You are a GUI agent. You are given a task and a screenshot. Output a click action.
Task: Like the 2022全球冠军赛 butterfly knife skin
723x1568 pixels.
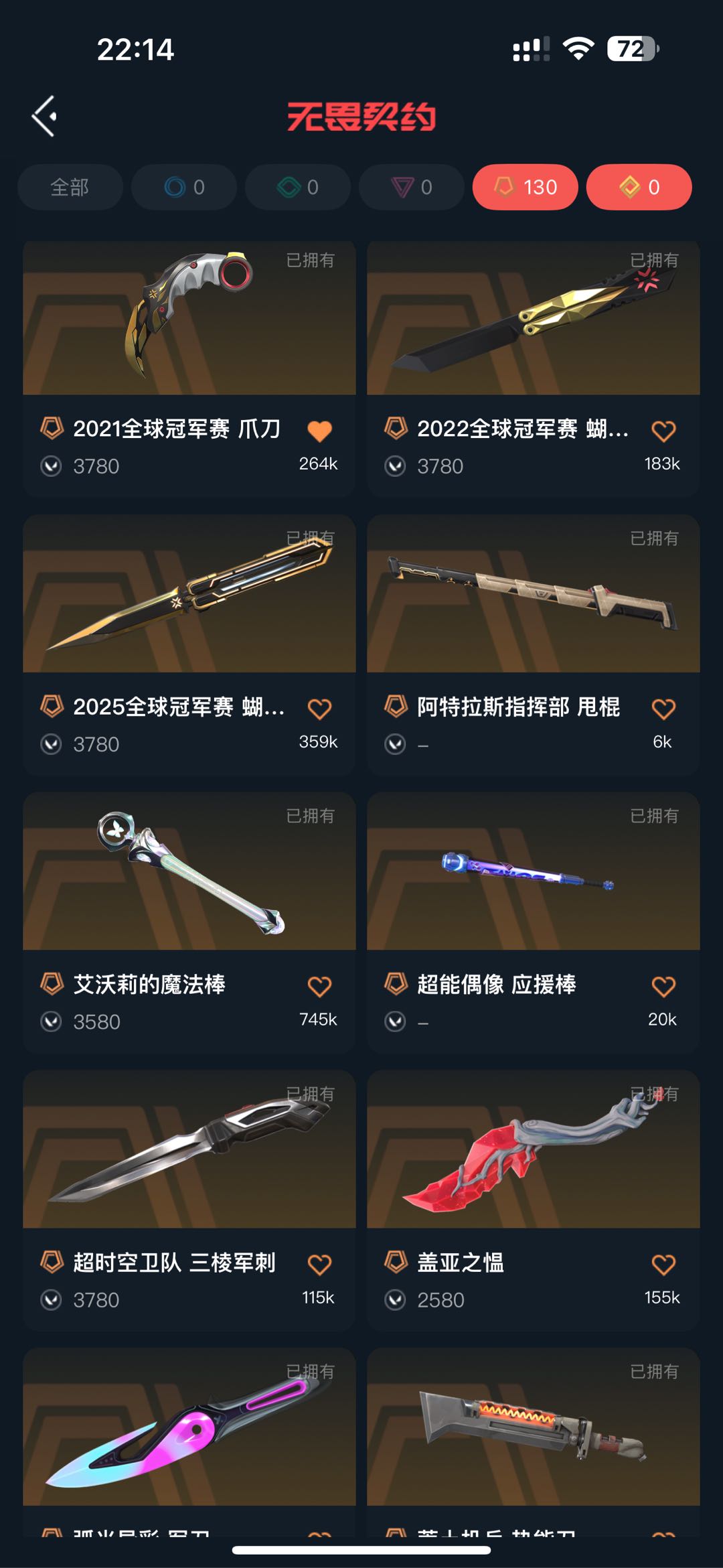[663, 431]
